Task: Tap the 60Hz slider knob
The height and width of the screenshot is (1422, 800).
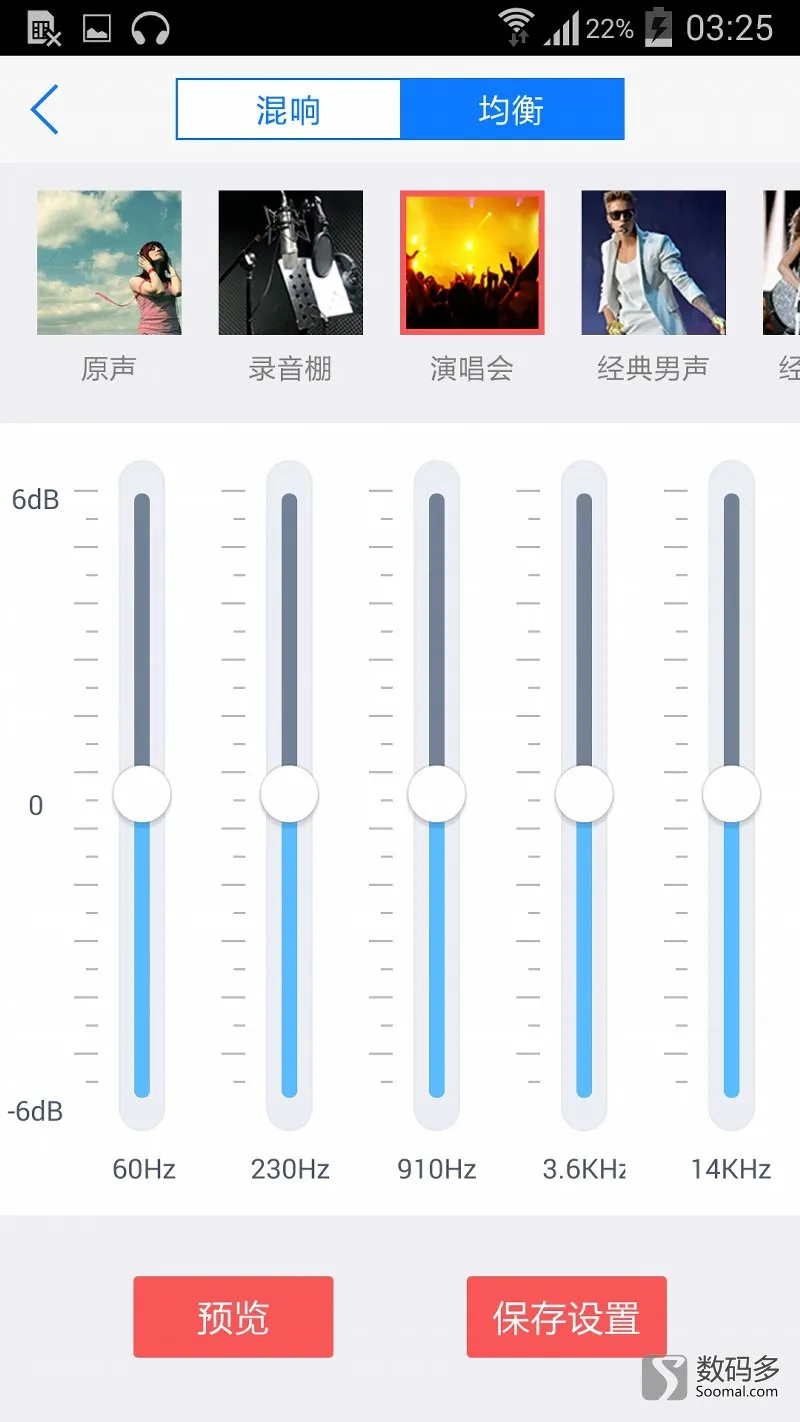Action: click(142, 795)
